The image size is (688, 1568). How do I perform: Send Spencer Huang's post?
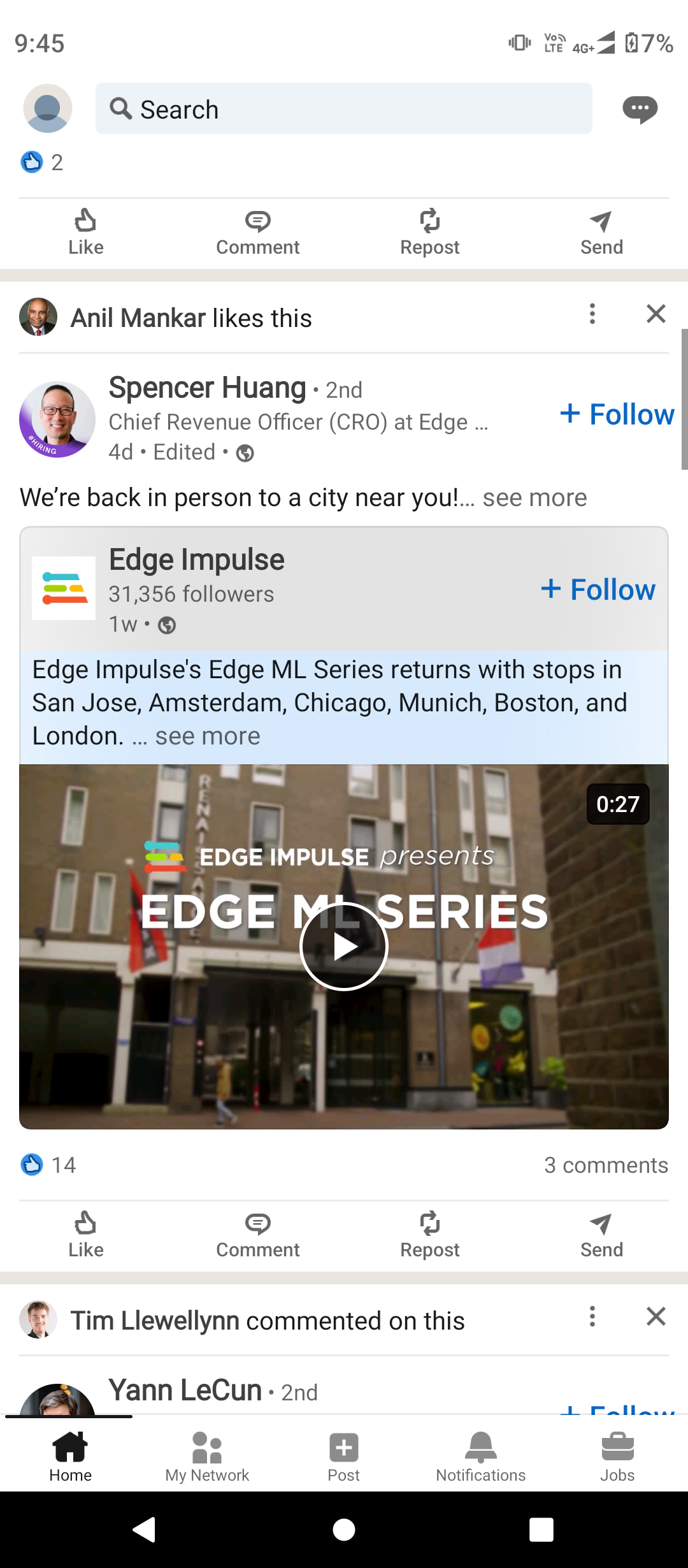(601, 1233)
